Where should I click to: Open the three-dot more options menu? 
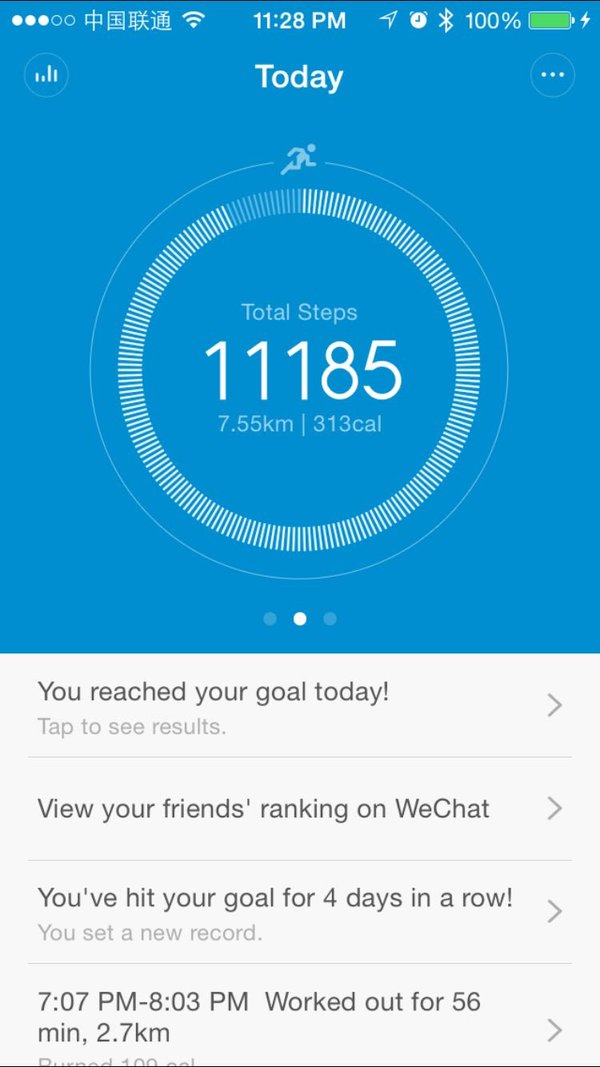(552, 75)
